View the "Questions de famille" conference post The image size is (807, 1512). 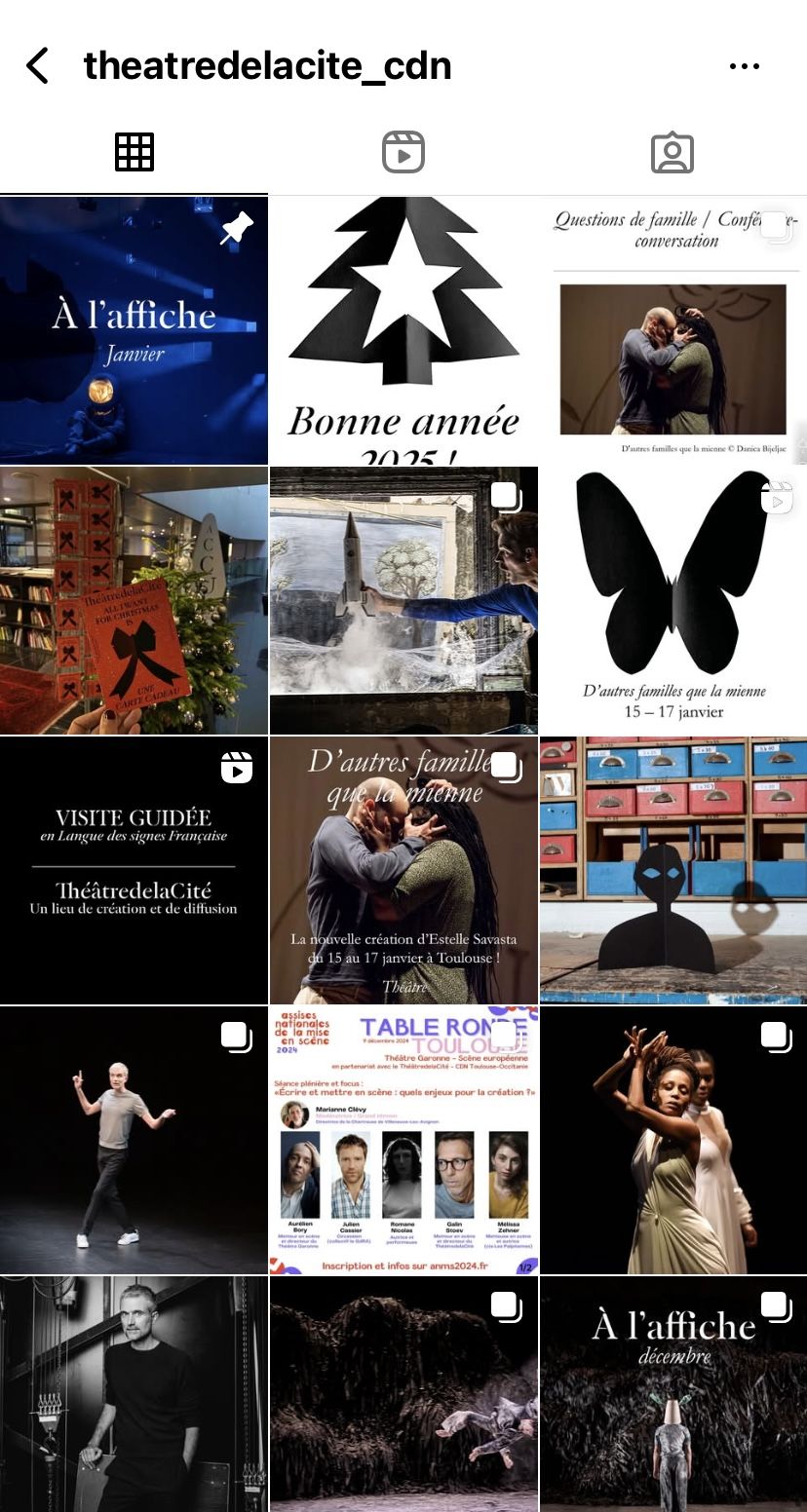click(x=673, y=330)
